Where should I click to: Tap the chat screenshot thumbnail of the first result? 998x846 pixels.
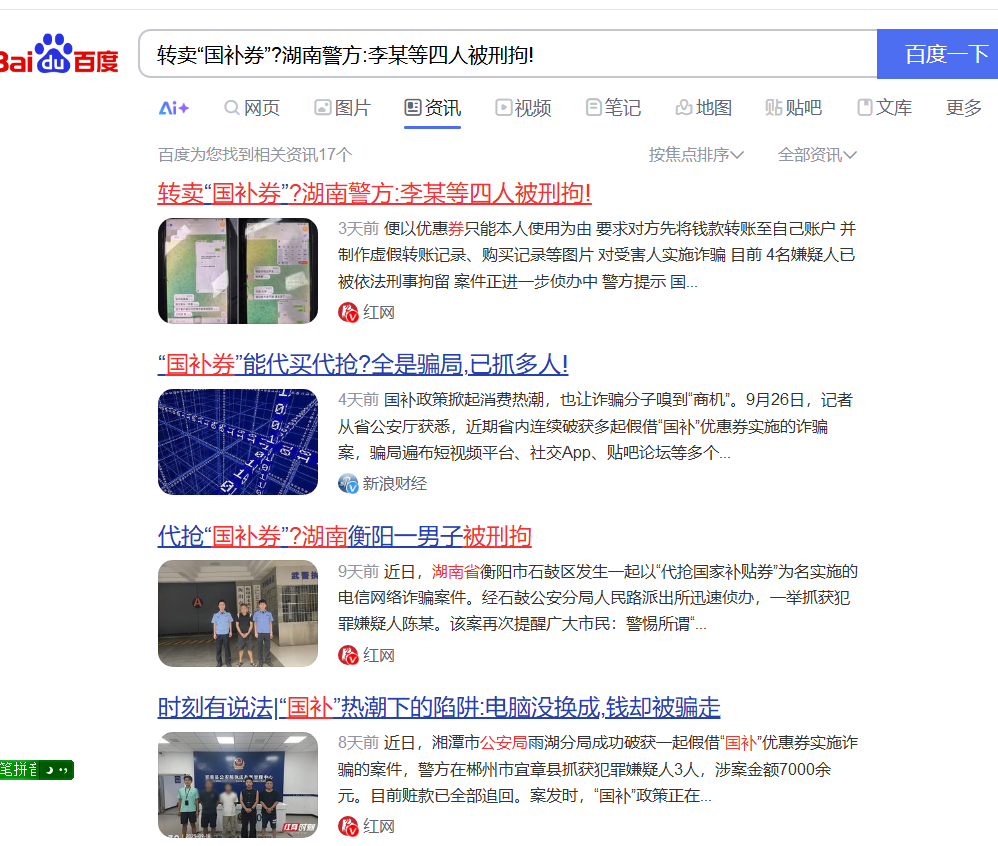pos(238,271)
